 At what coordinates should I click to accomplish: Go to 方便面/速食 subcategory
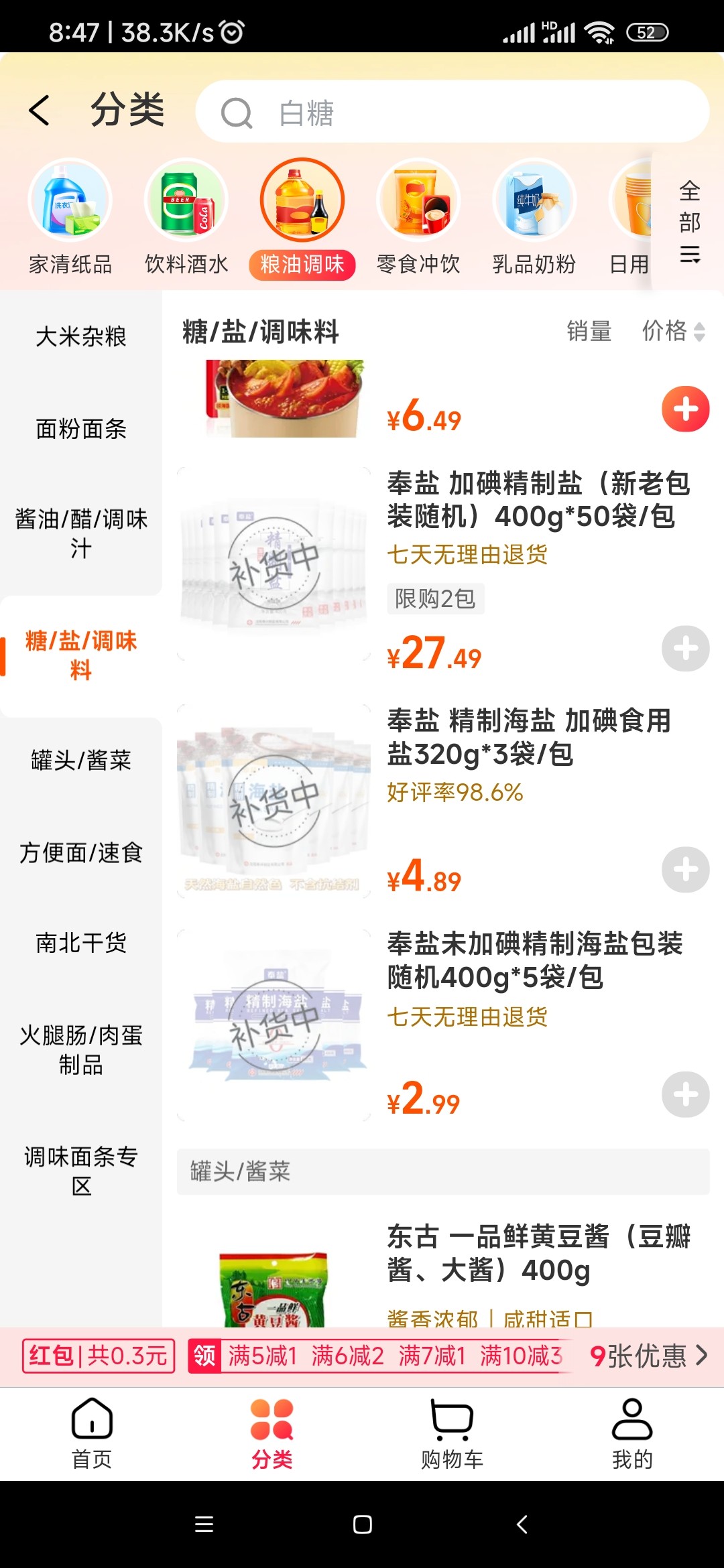tap(81, 853)
